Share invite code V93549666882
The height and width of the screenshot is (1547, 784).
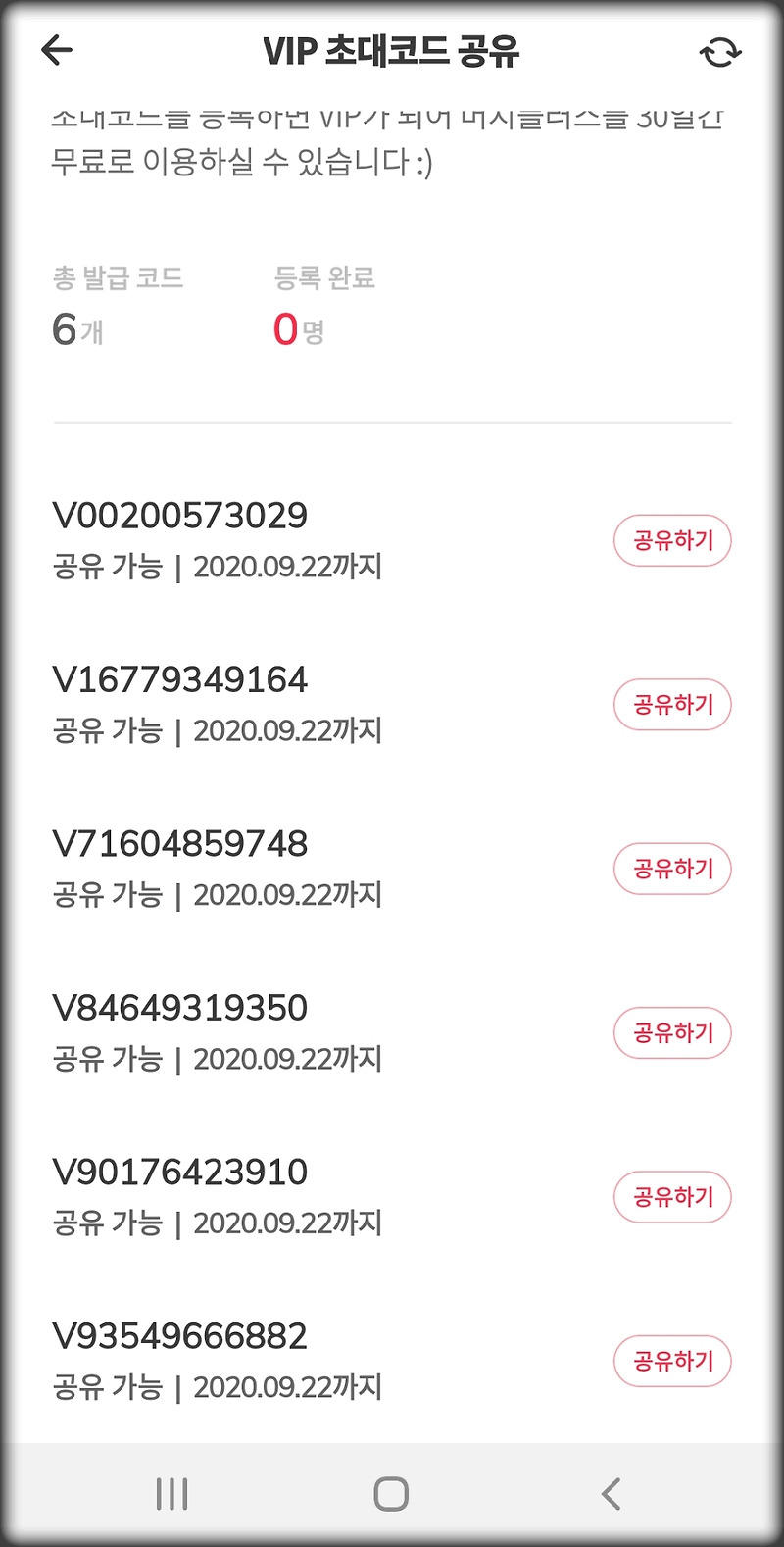point(672,1361)
